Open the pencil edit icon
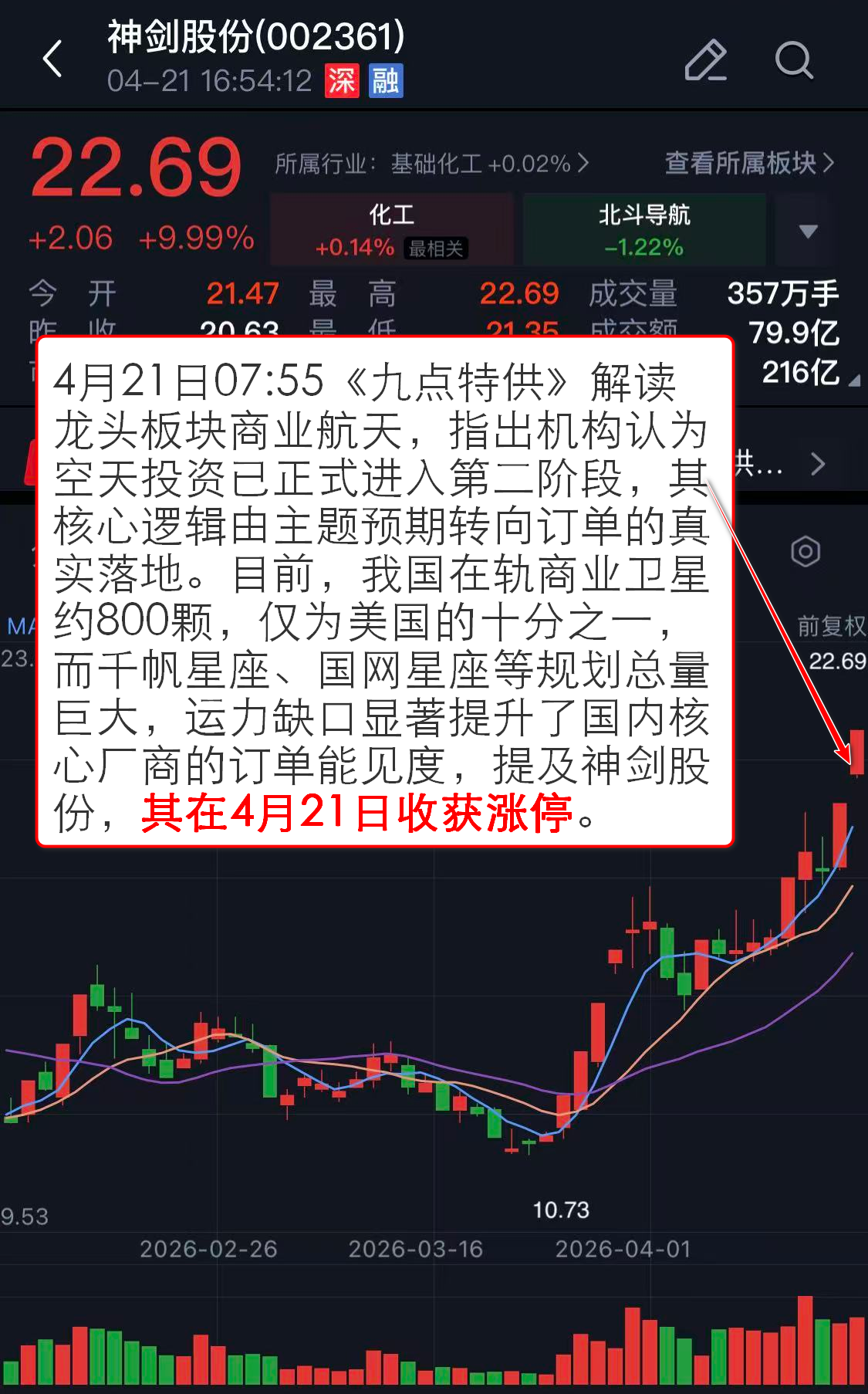Image resolution: width=868 pixels, height=1394 pixels. (705, 60)
